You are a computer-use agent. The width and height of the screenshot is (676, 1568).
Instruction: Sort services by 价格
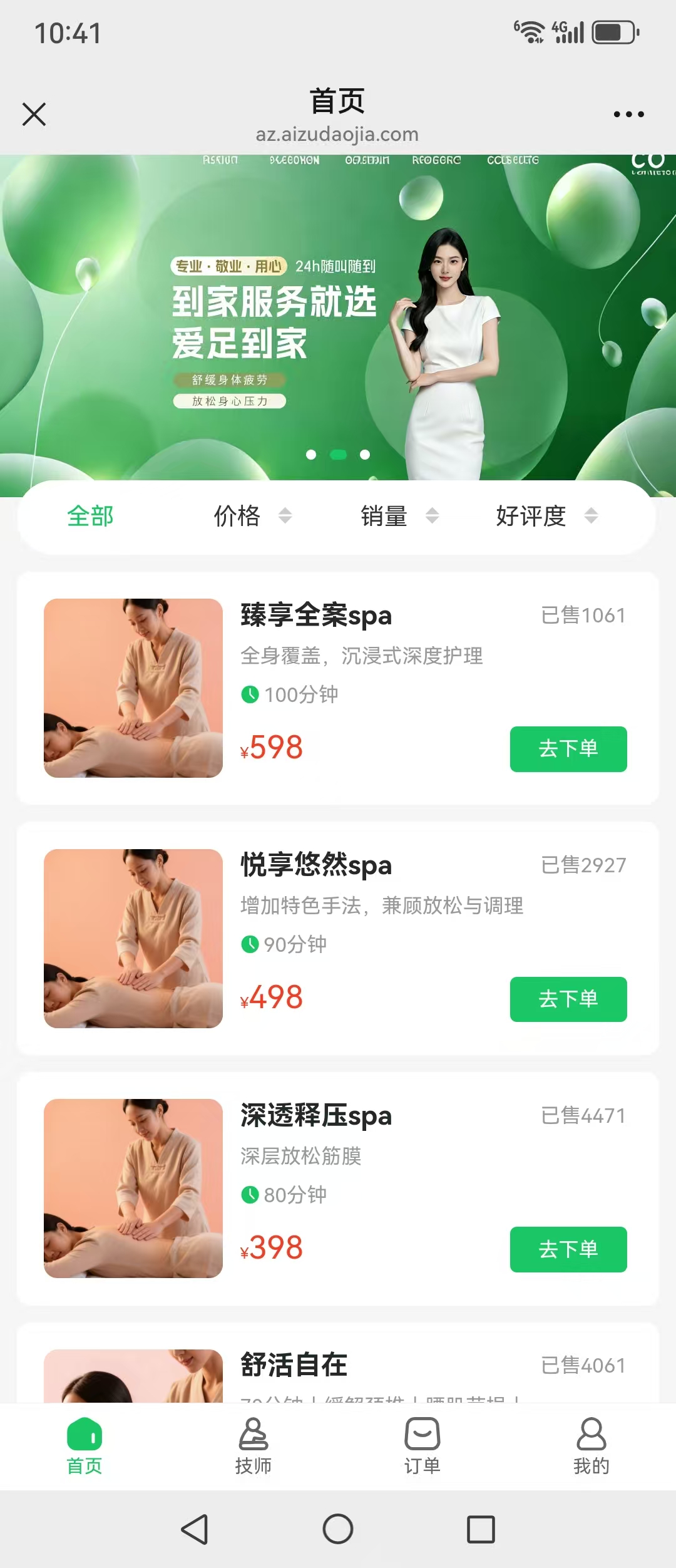[x=252, y=517]
